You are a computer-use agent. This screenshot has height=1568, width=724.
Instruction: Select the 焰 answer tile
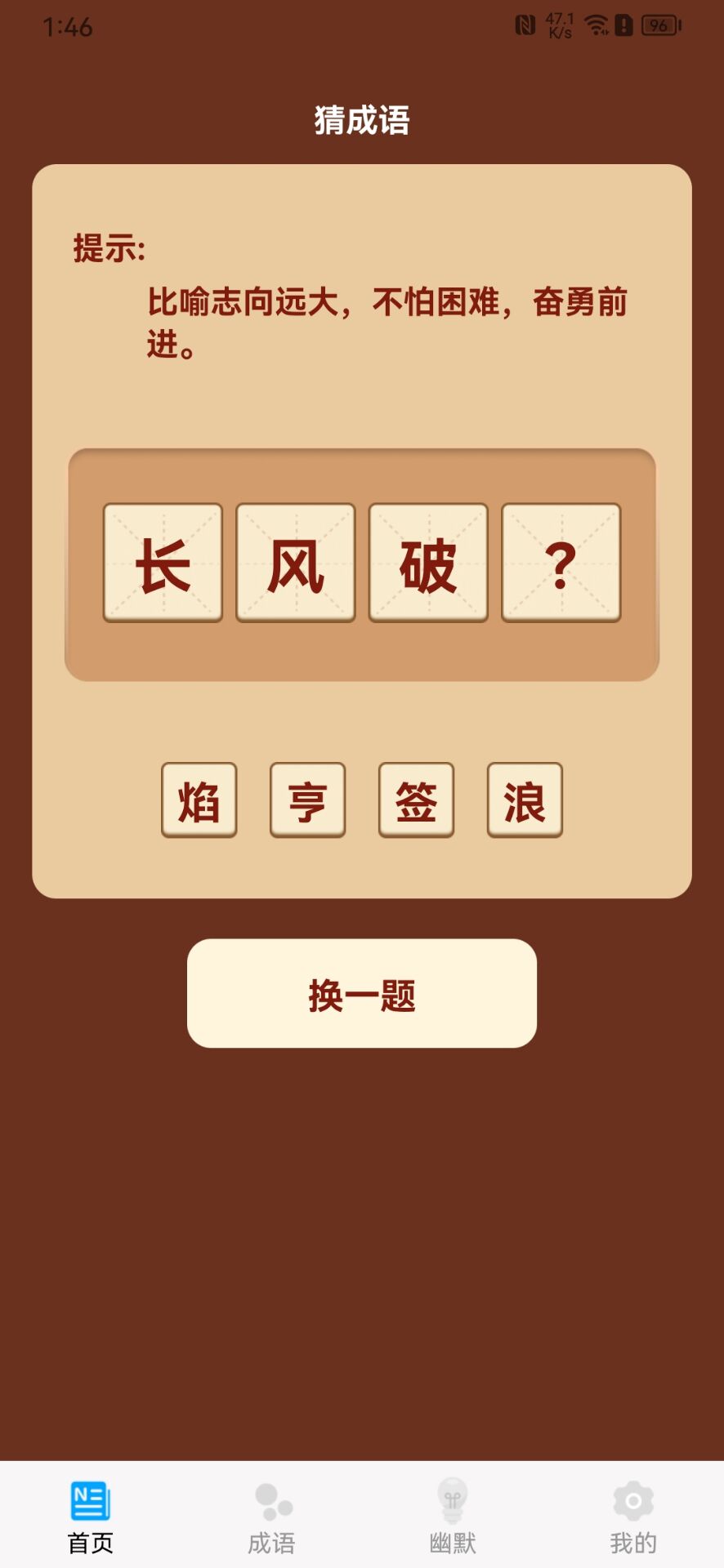click(x=199, y=800)
